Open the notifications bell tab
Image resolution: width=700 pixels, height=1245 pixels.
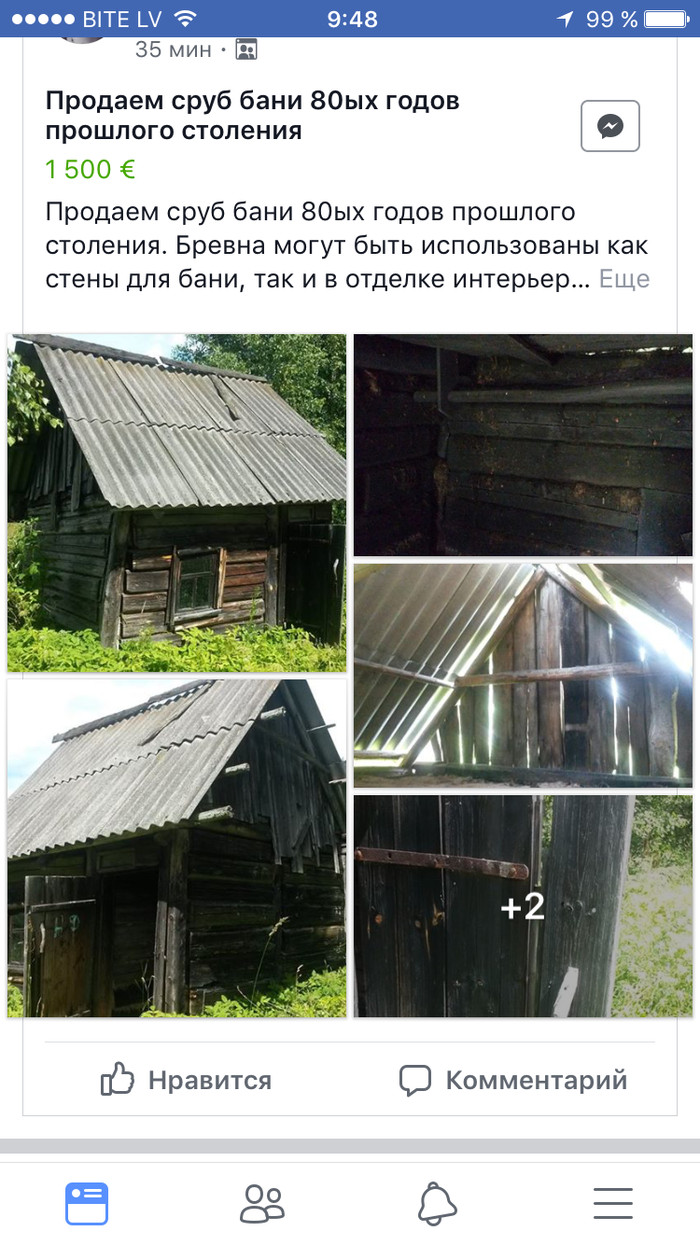click(x=437, y=1203)
